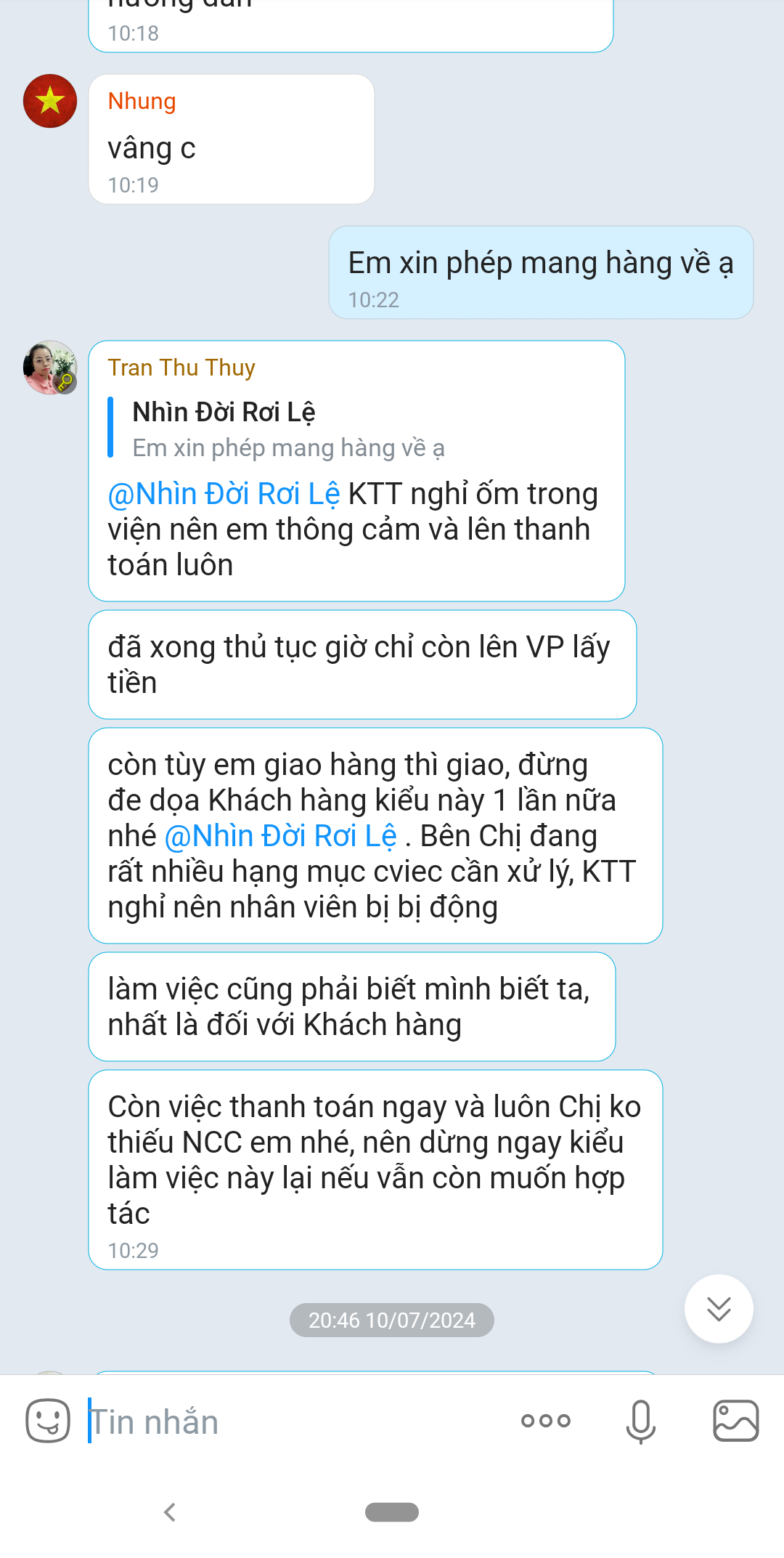Screen dimensions: 784x1558
Task: Open Nhung's profile avatar
Action: (50, 101)
